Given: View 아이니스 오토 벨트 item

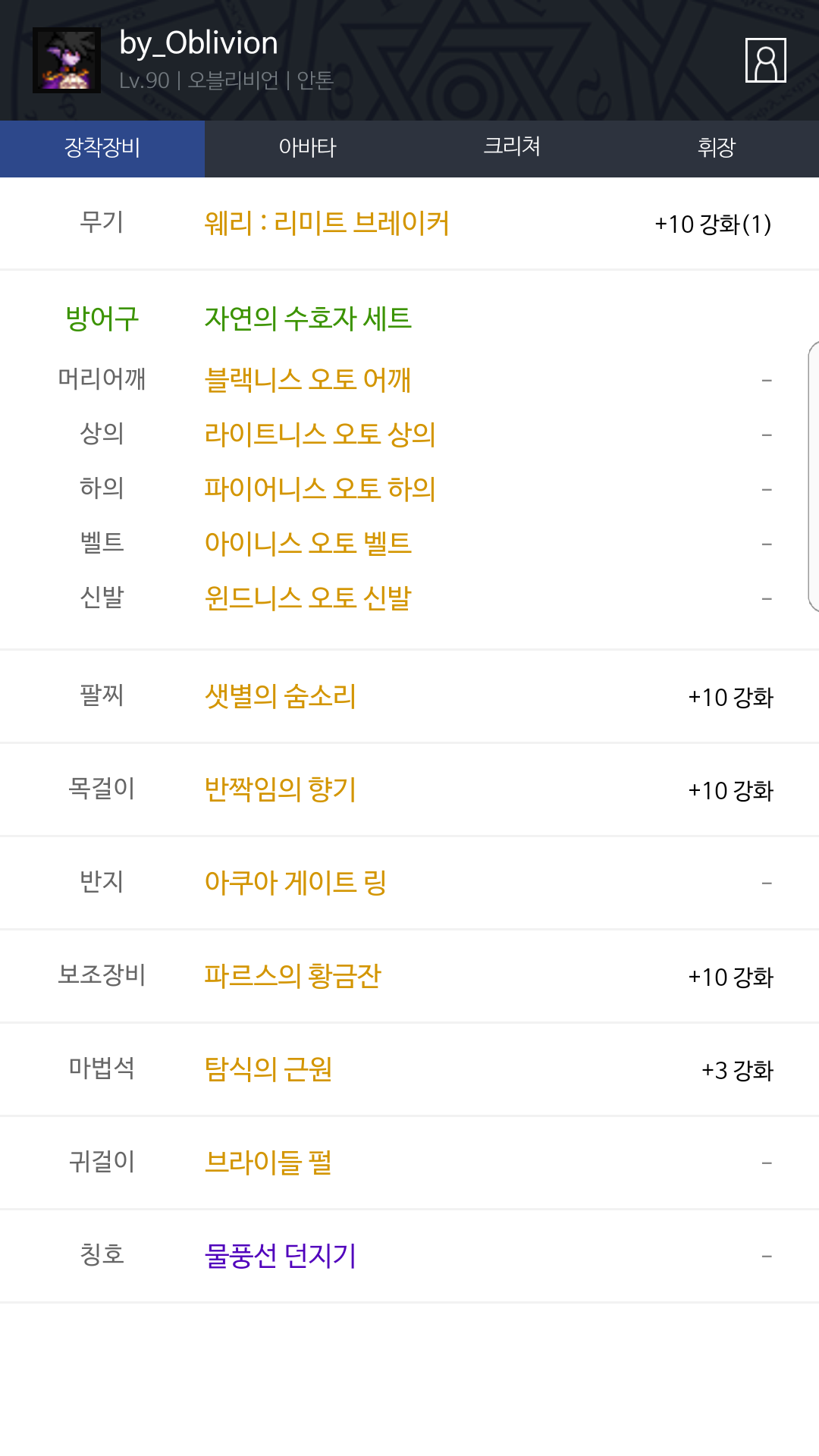Looking at the screenshot, I should pos(308,543).
